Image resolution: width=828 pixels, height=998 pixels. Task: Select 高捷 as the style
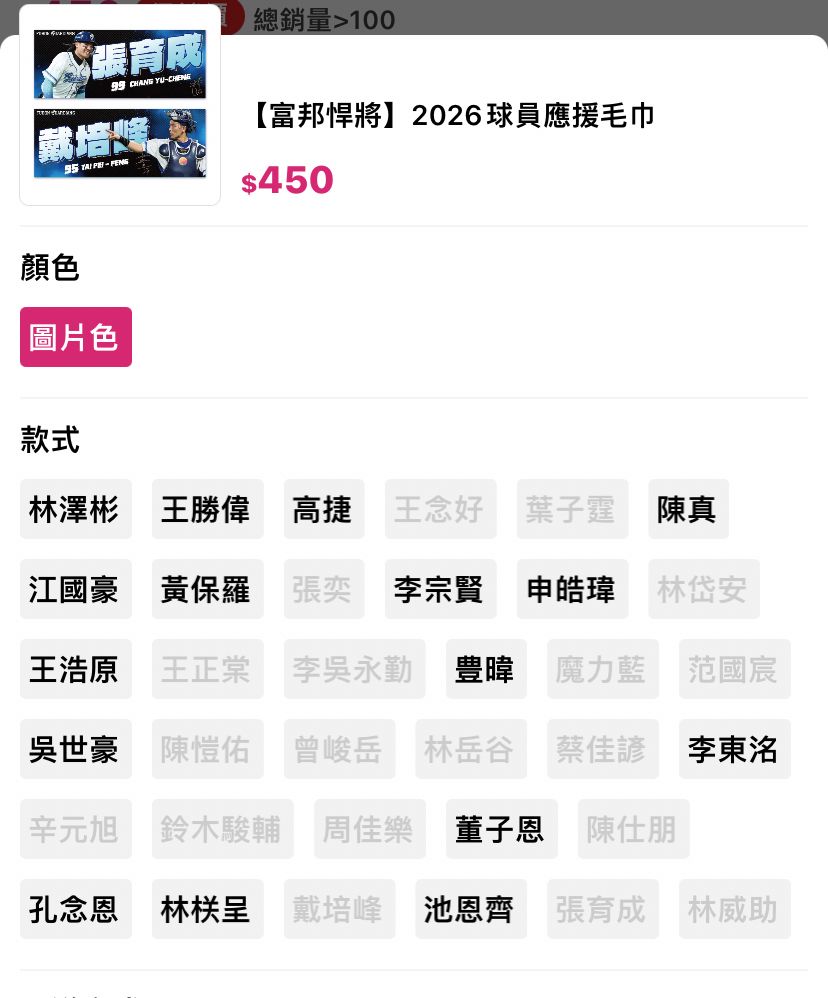(324, 509)
